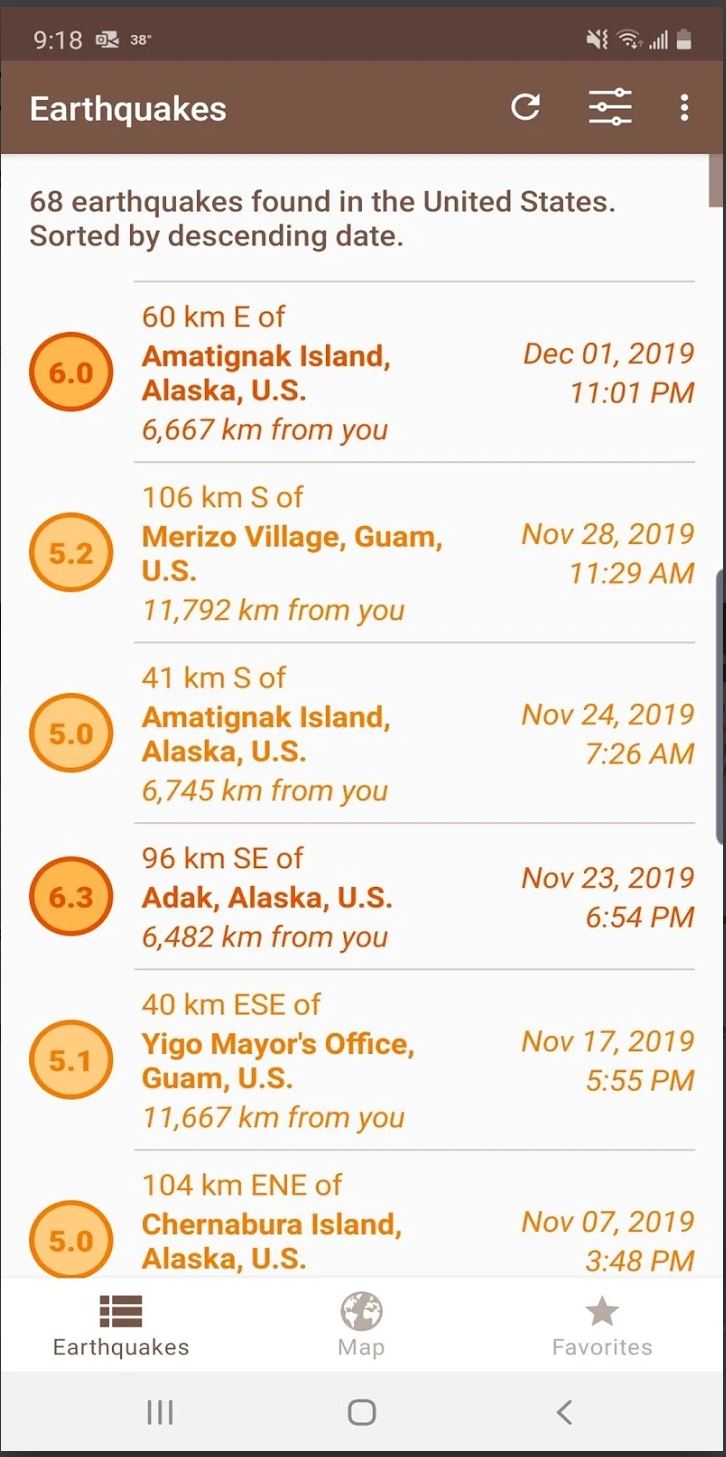This screenshot has height=1457, width=726.
Task: Open the 6.0 quake on Dec 01, 2019
Action: (414, 373)
